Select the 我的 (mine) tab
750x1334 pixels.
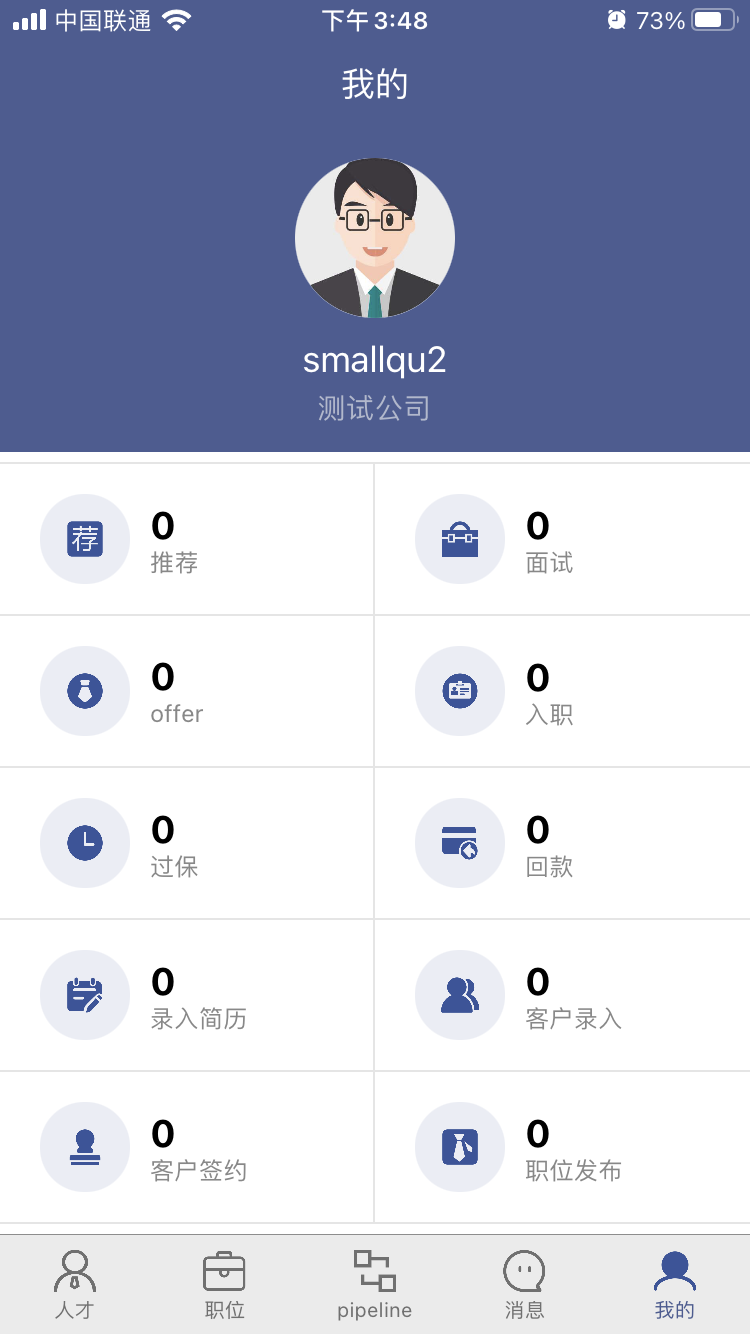(675, 1284)
